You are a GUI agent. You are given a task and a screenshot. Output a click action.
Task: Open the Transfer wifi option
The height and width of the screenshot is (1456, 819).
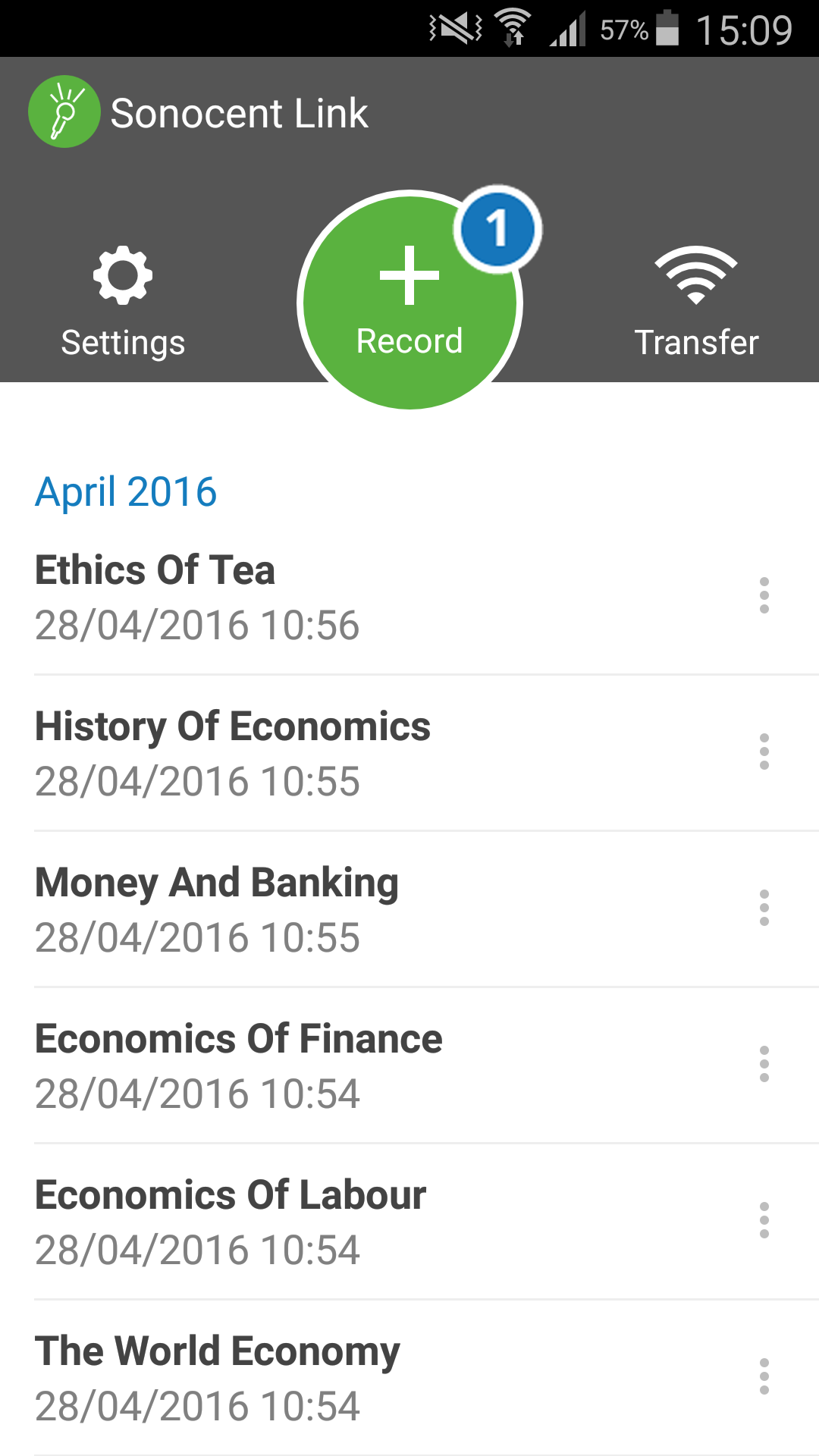point(695,301)
